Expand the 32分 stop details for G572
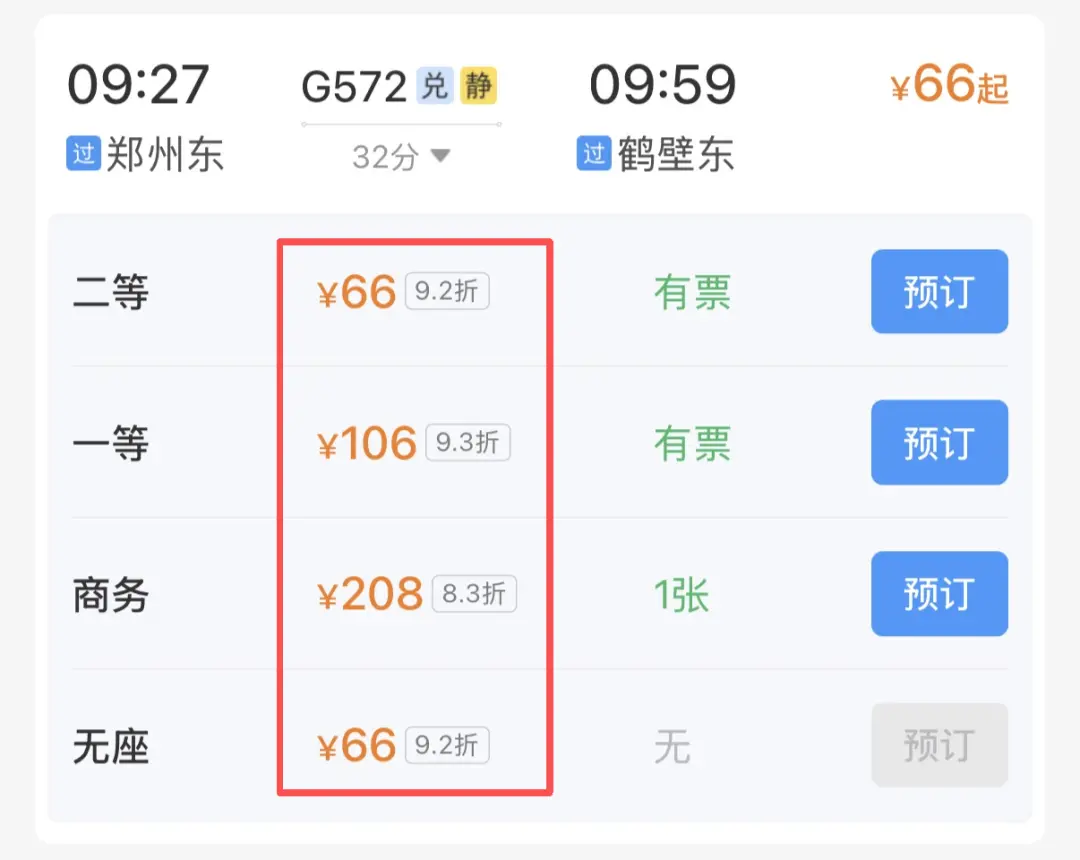The image size is (1080, 860). (402, 157)
